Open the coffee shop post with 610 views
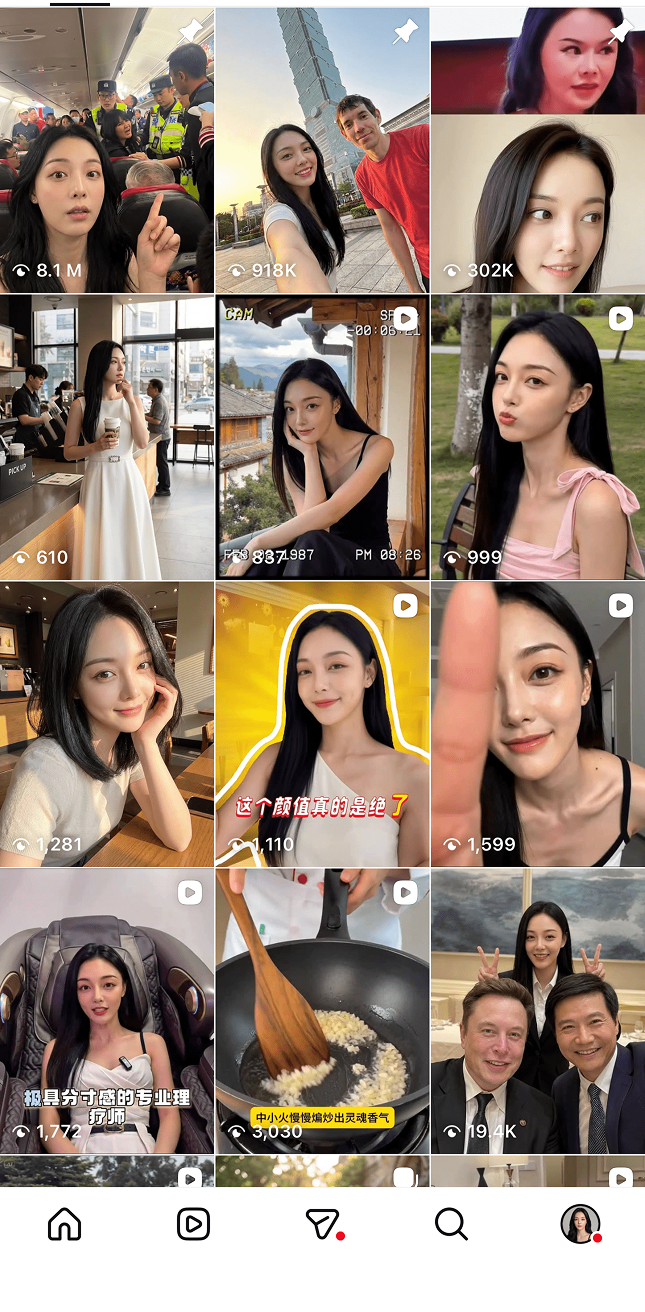The height and width of the screenshot is (1312, 645). click(107, 437)
